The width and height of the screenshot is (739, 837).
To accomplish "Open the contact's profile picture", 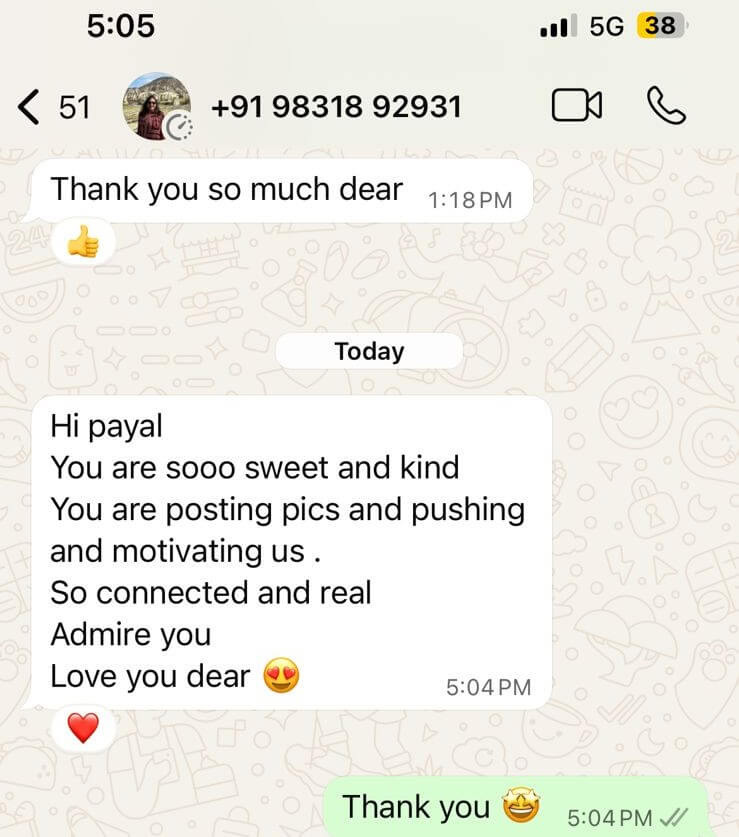I will tap(155, 106).
